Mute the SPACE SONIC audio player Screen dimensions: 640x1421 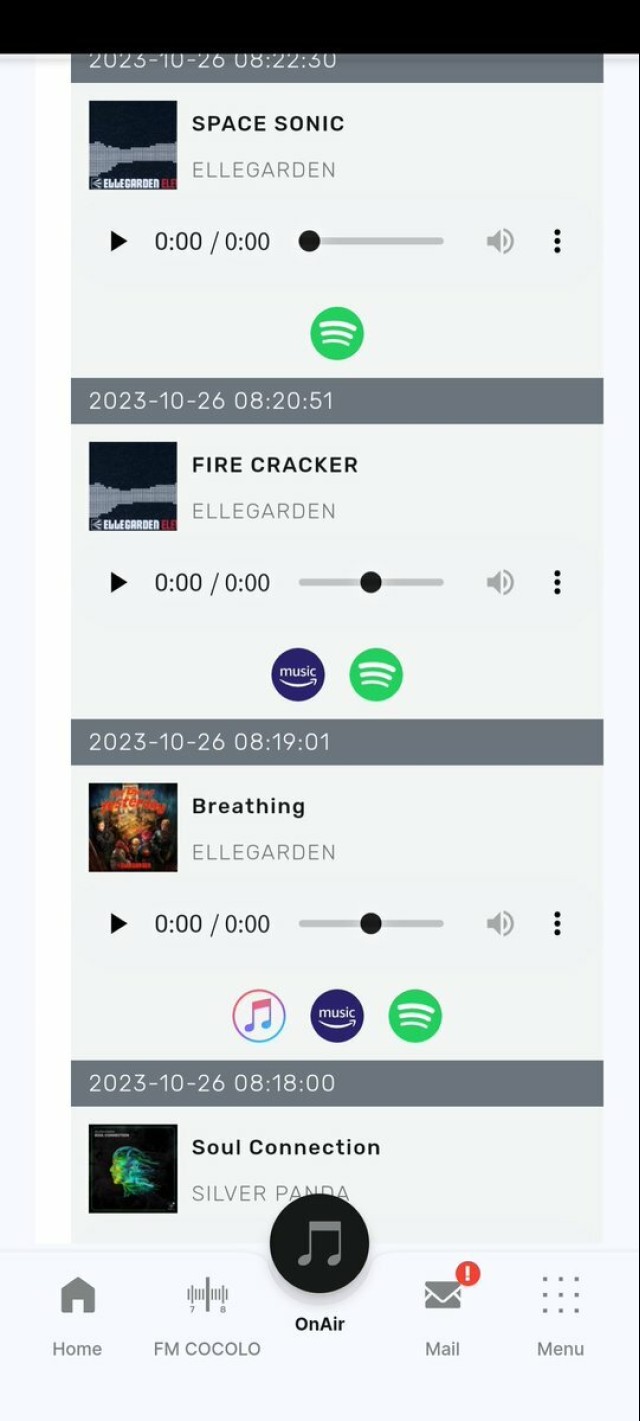pos(500,241)
